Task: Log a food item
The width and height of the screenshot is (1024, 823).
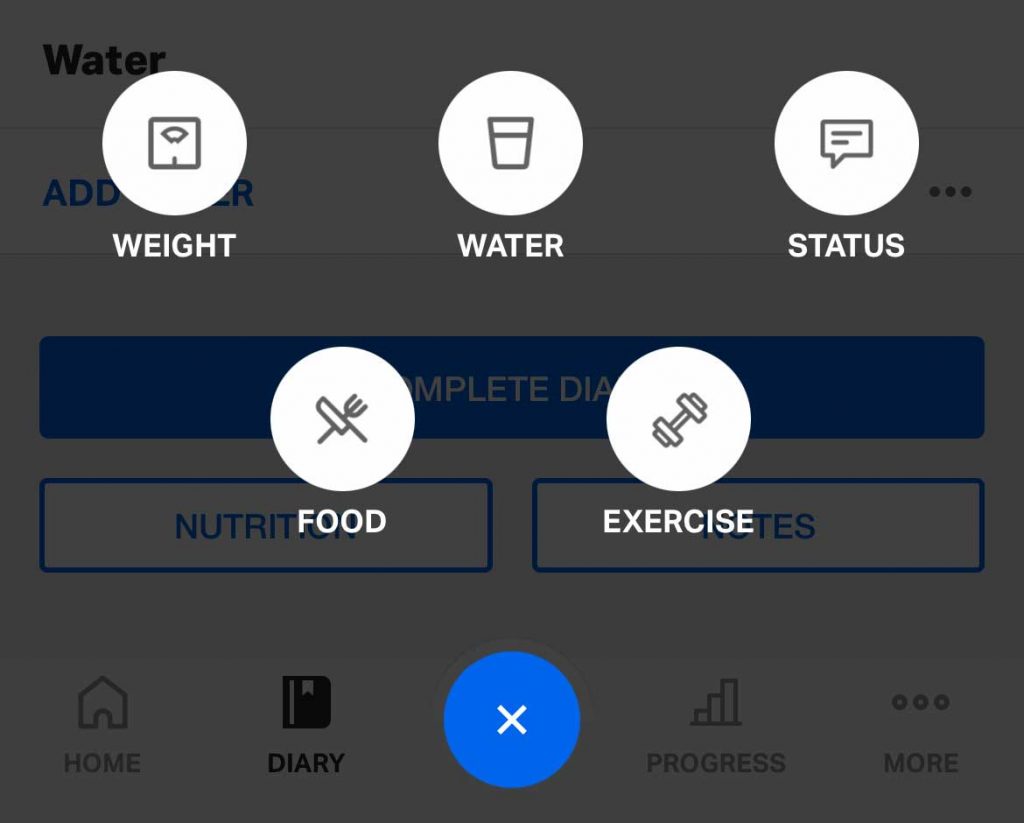Action: (342, 419)
